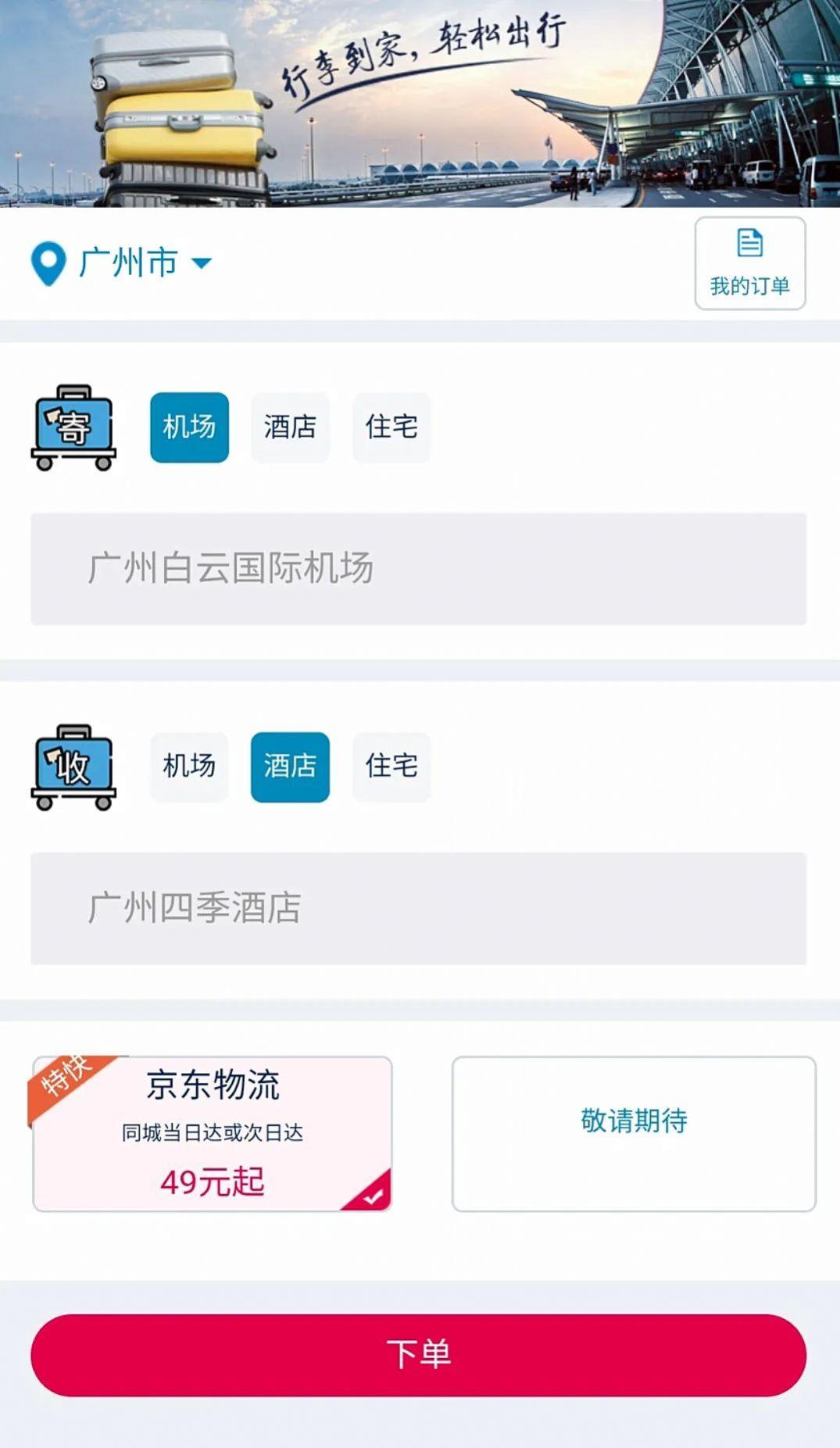Set 机场 as the receiving location type

click(188, 767)
